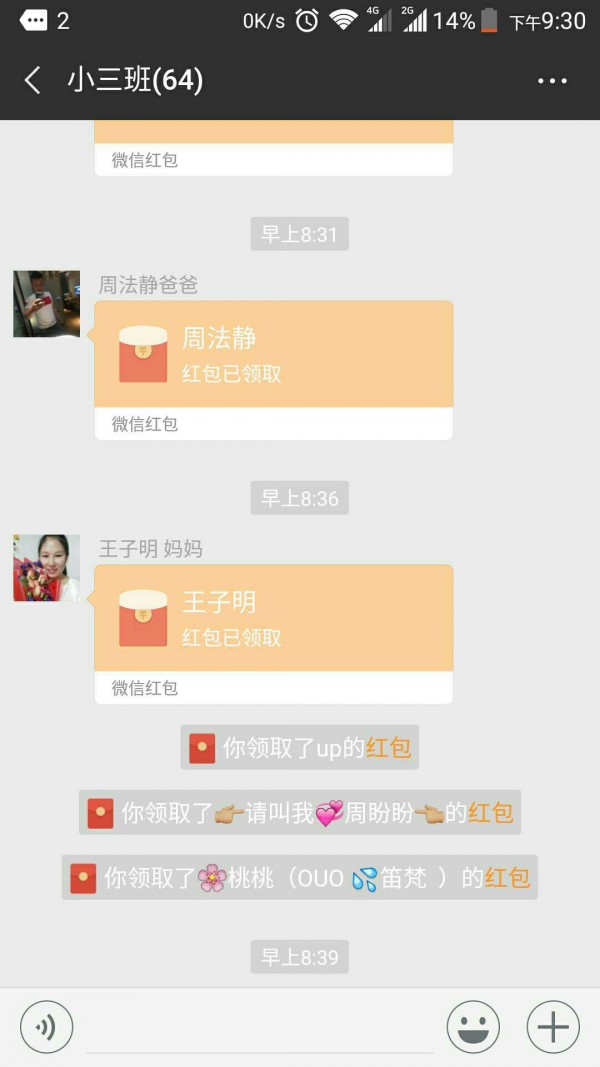Image resolution: width=600 pixels, height=1067 pixels.
Task: Open the partially visible top red packet
Action: tap(273, 147)
